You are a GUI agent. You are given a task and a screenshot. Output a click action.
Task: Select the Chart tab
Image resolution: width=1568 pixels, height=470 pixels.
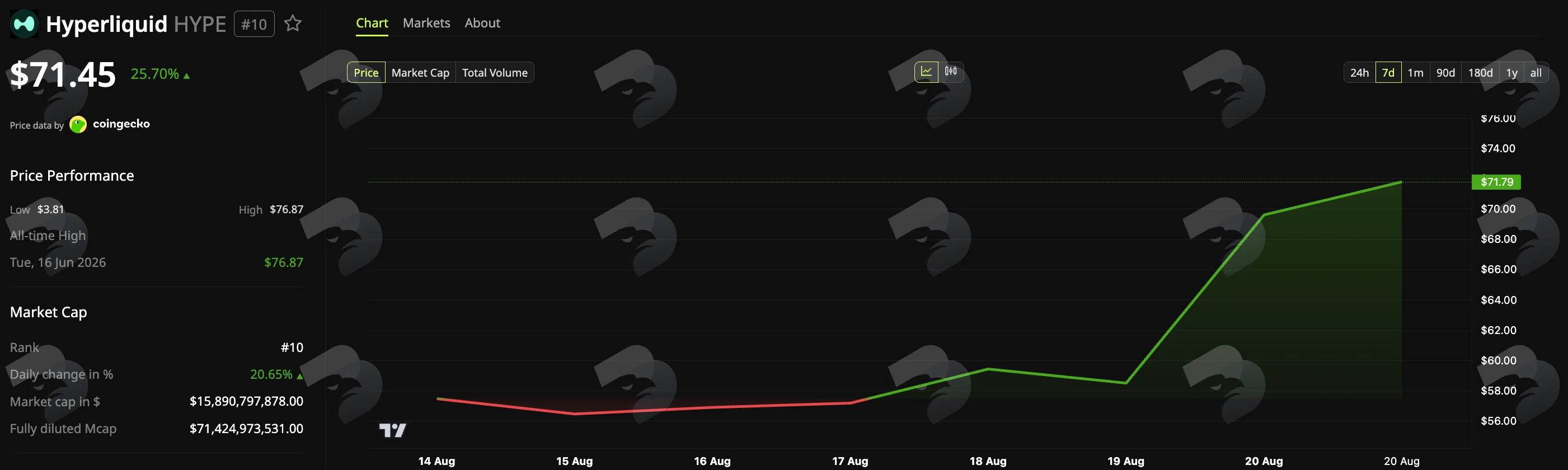click(x=372, y=23)
